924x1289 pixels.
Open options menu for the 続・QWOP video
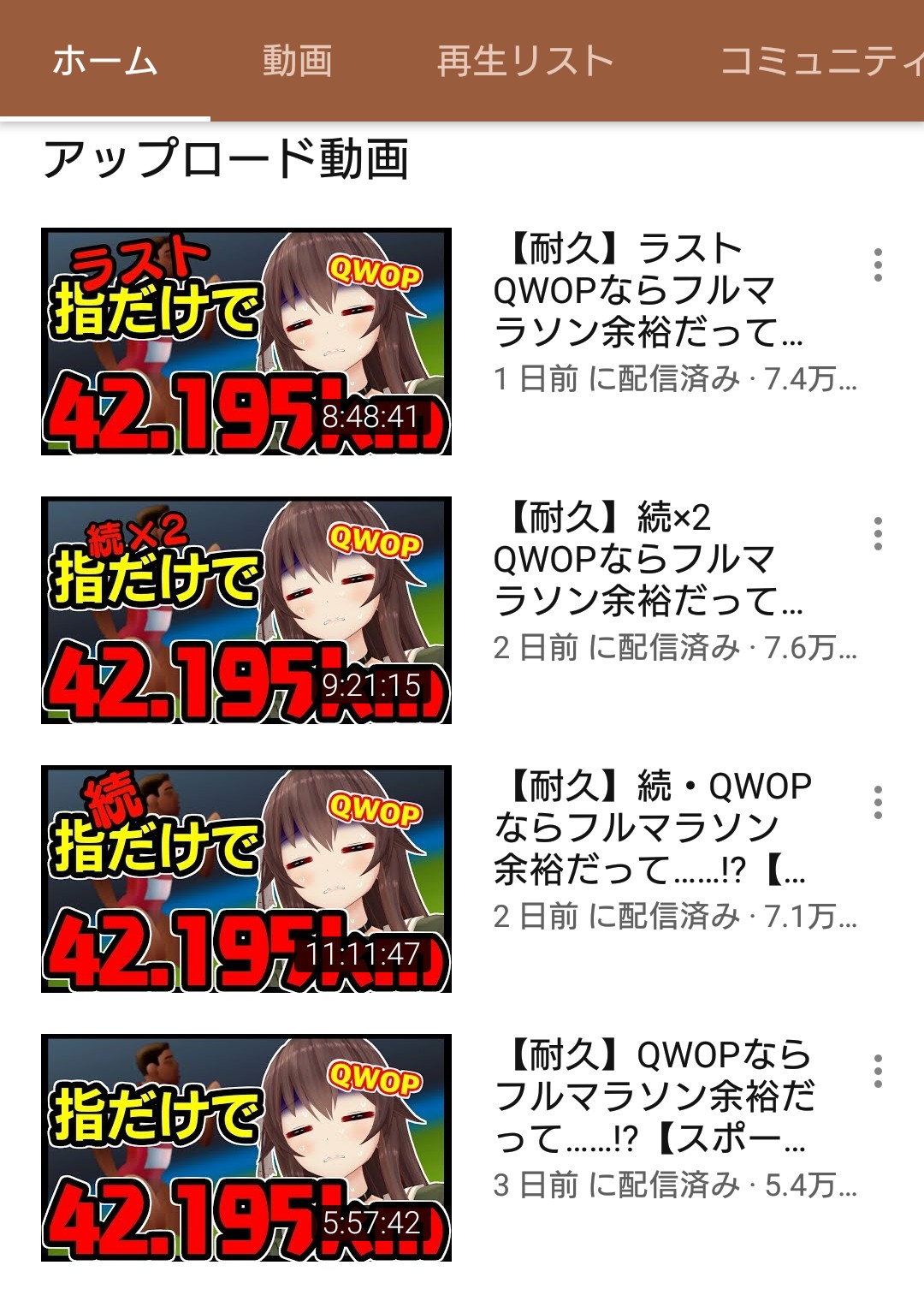[878, 803]
